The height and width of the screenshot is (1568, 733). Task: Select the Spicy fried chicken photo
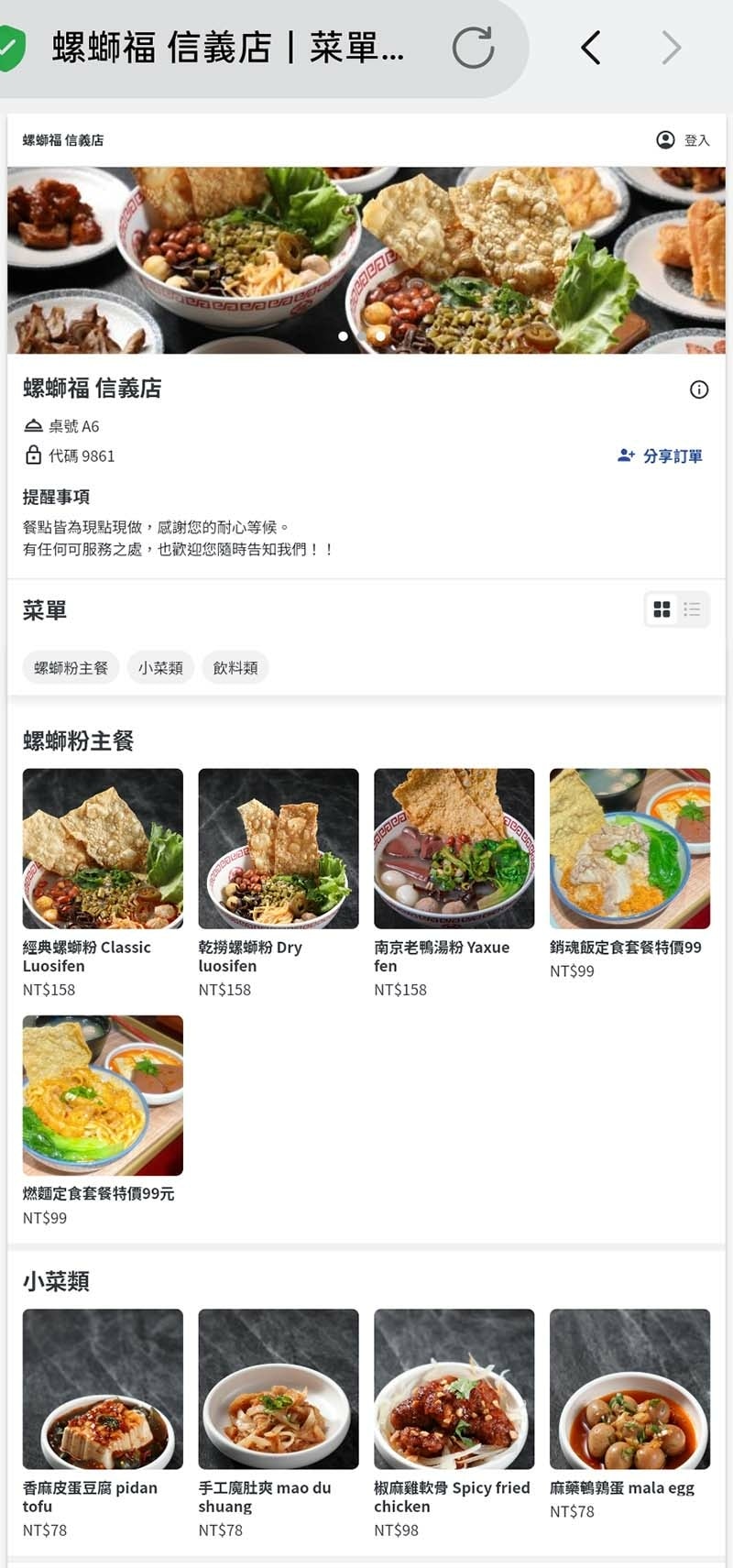pos(454,1388)
